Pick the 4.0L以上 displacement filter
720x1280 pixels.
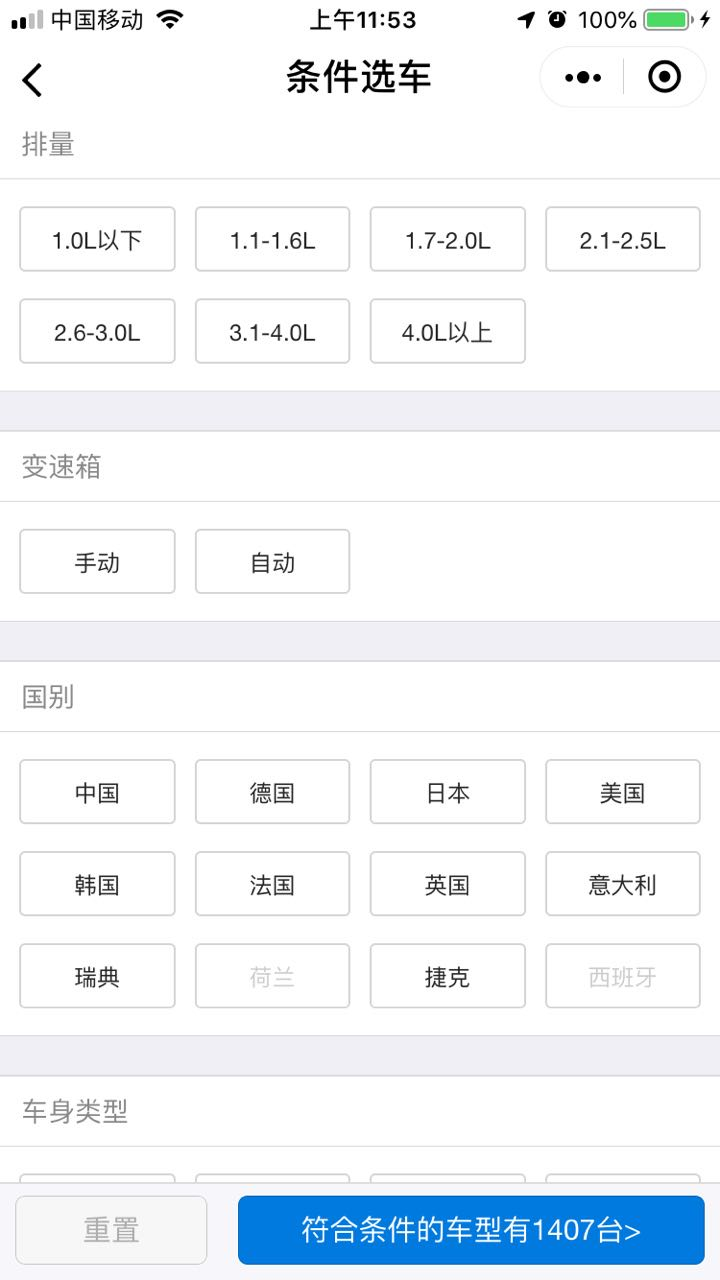tap(447, 332)
